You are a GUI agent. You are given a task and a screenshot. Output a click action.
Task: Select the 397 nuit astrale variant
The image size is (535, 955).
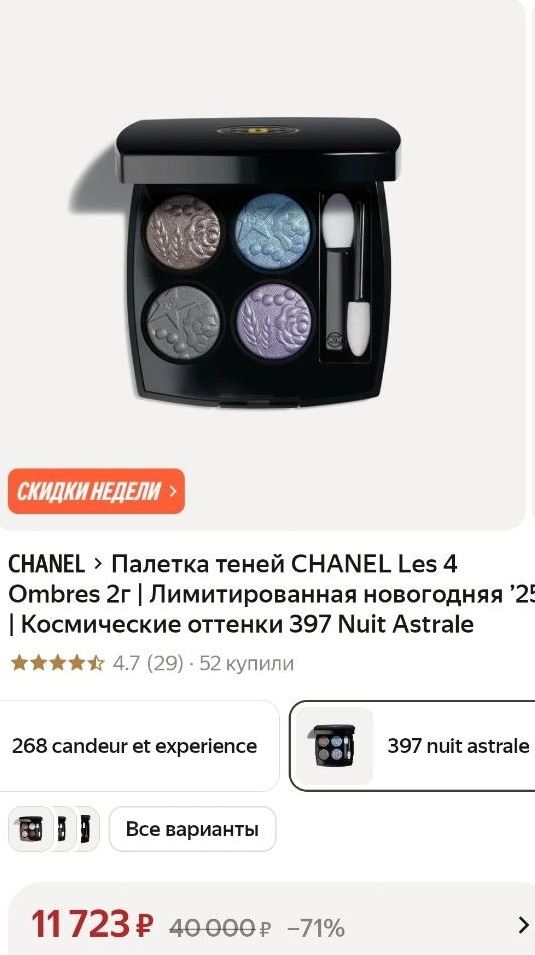[412, 746]
